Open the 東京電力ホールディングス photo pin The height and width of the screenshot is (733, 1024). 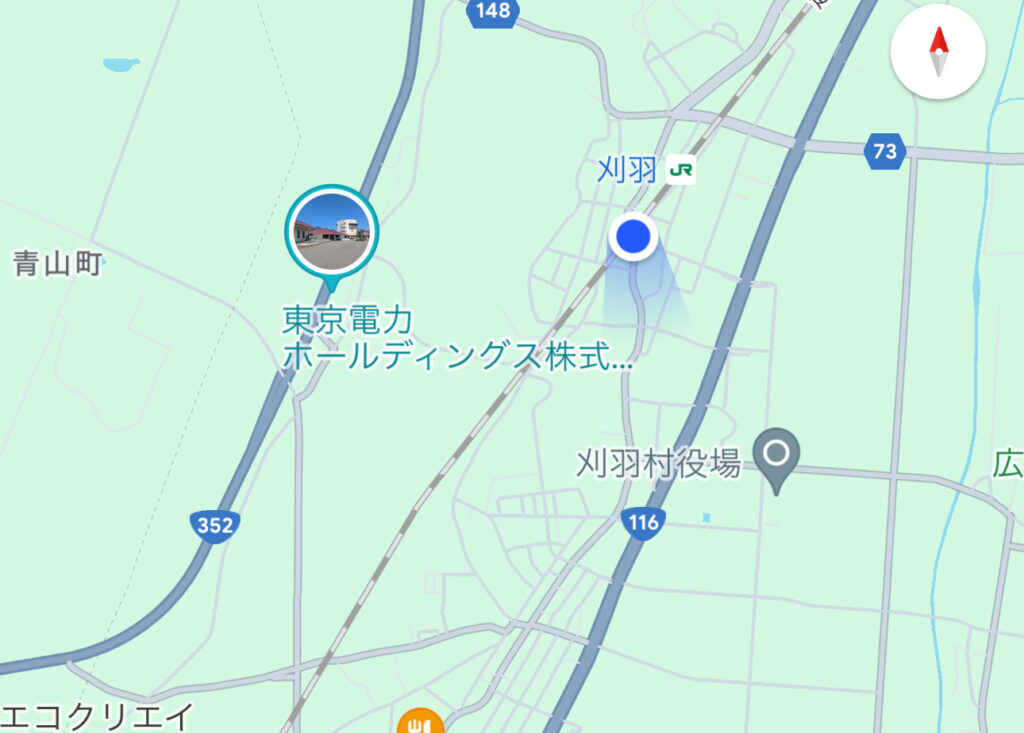(332, 232)
